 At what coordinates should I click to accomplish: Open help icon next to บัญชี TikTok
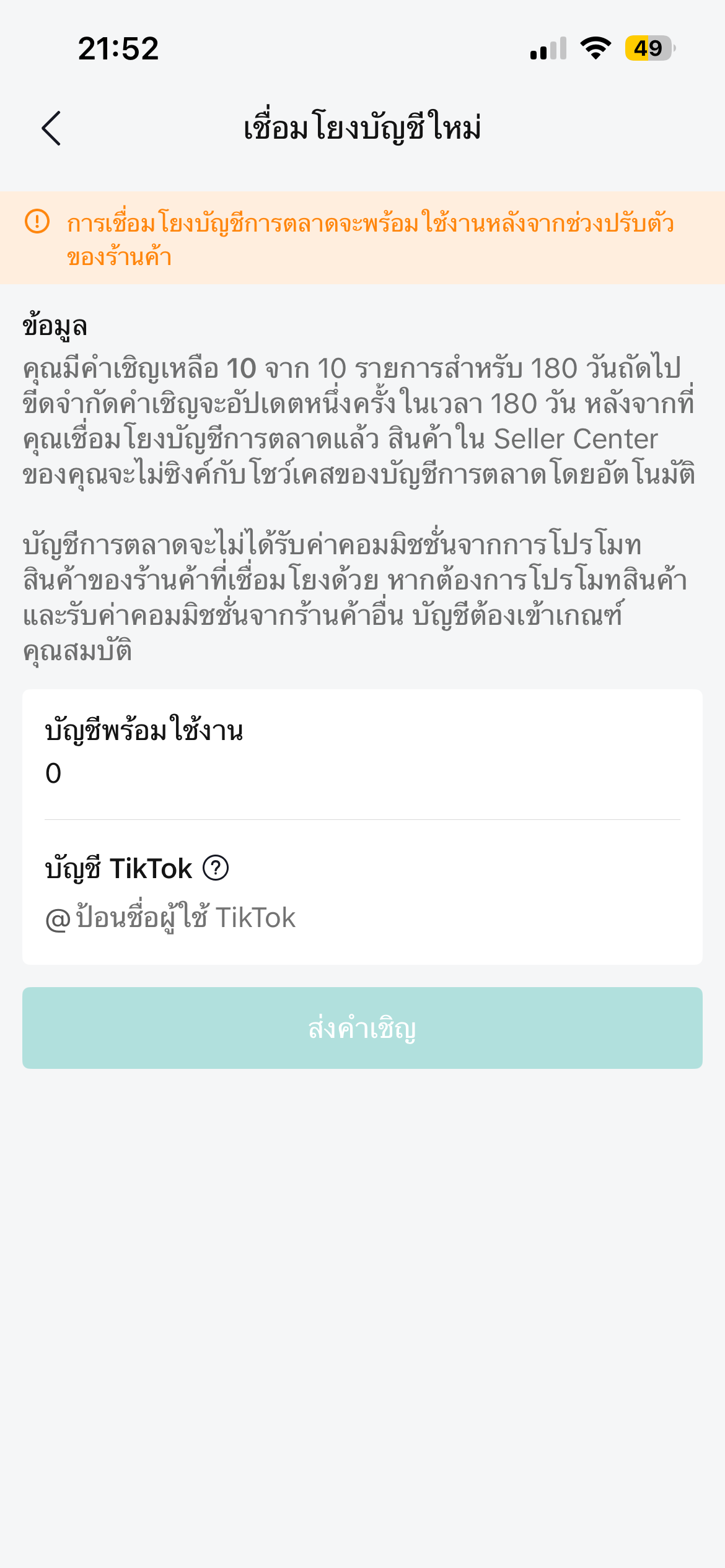[216, 868]
